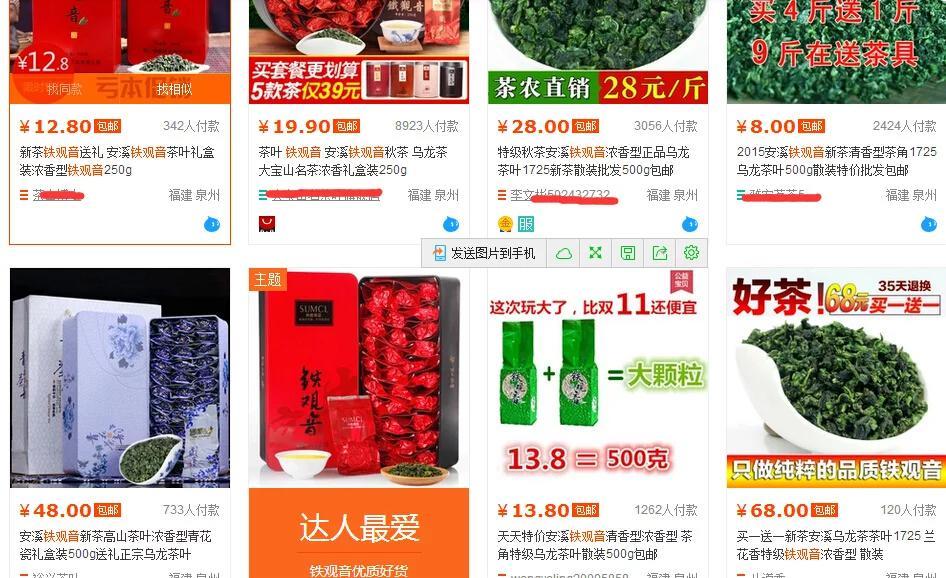Tap the save icon in the floating toolbar

tap(628, 253)
